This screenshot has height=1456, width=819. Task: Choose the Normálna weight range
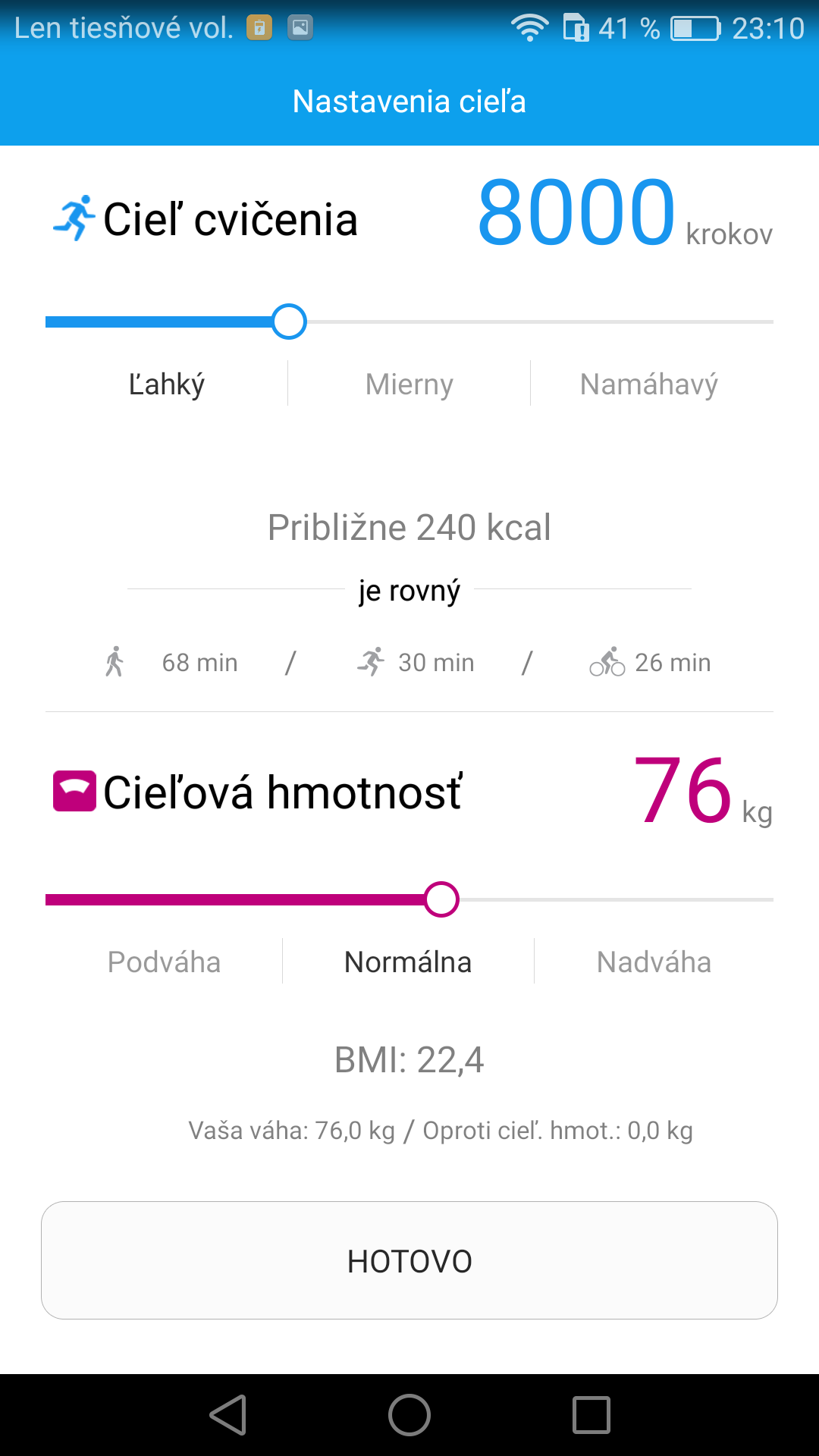click(x=408, y=962)
